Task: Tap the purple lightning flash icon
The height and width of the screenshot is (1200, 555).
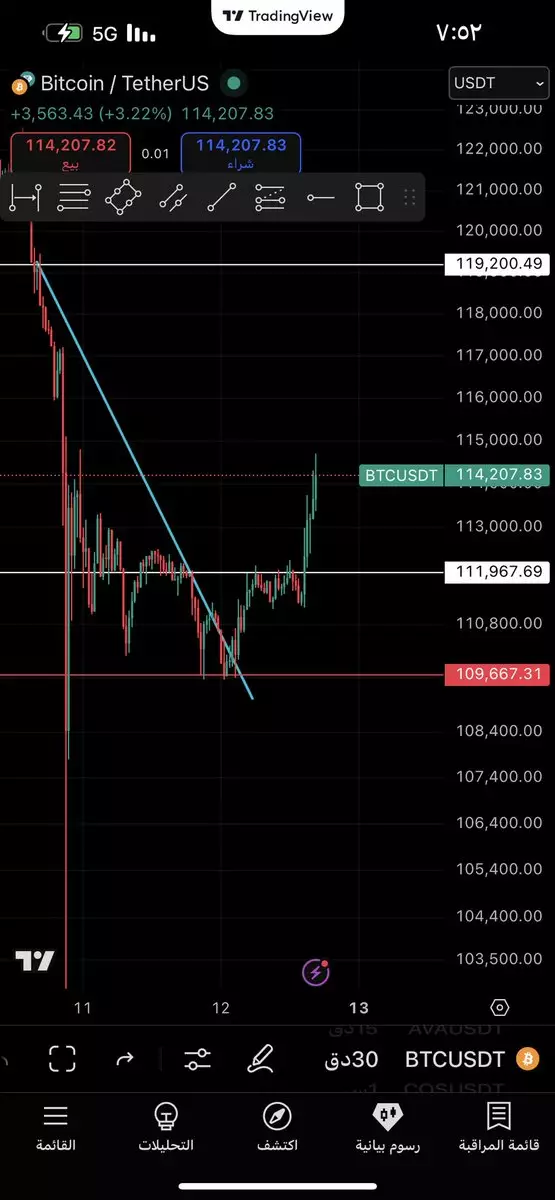Action: pyautogui.click(x=316, y=970)
